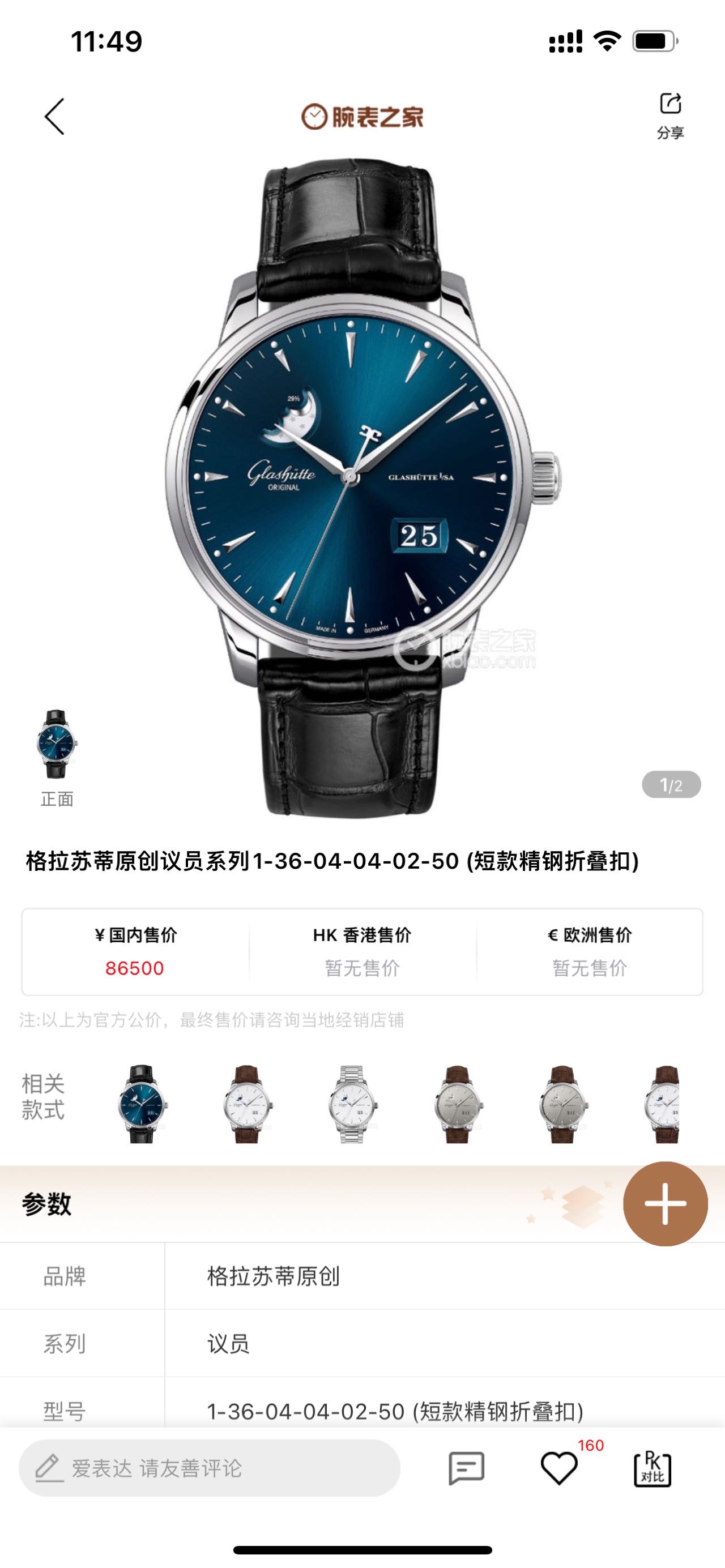Open the comments speech bubble icon
This screenshot has width=725, height=1568.
466,1468
